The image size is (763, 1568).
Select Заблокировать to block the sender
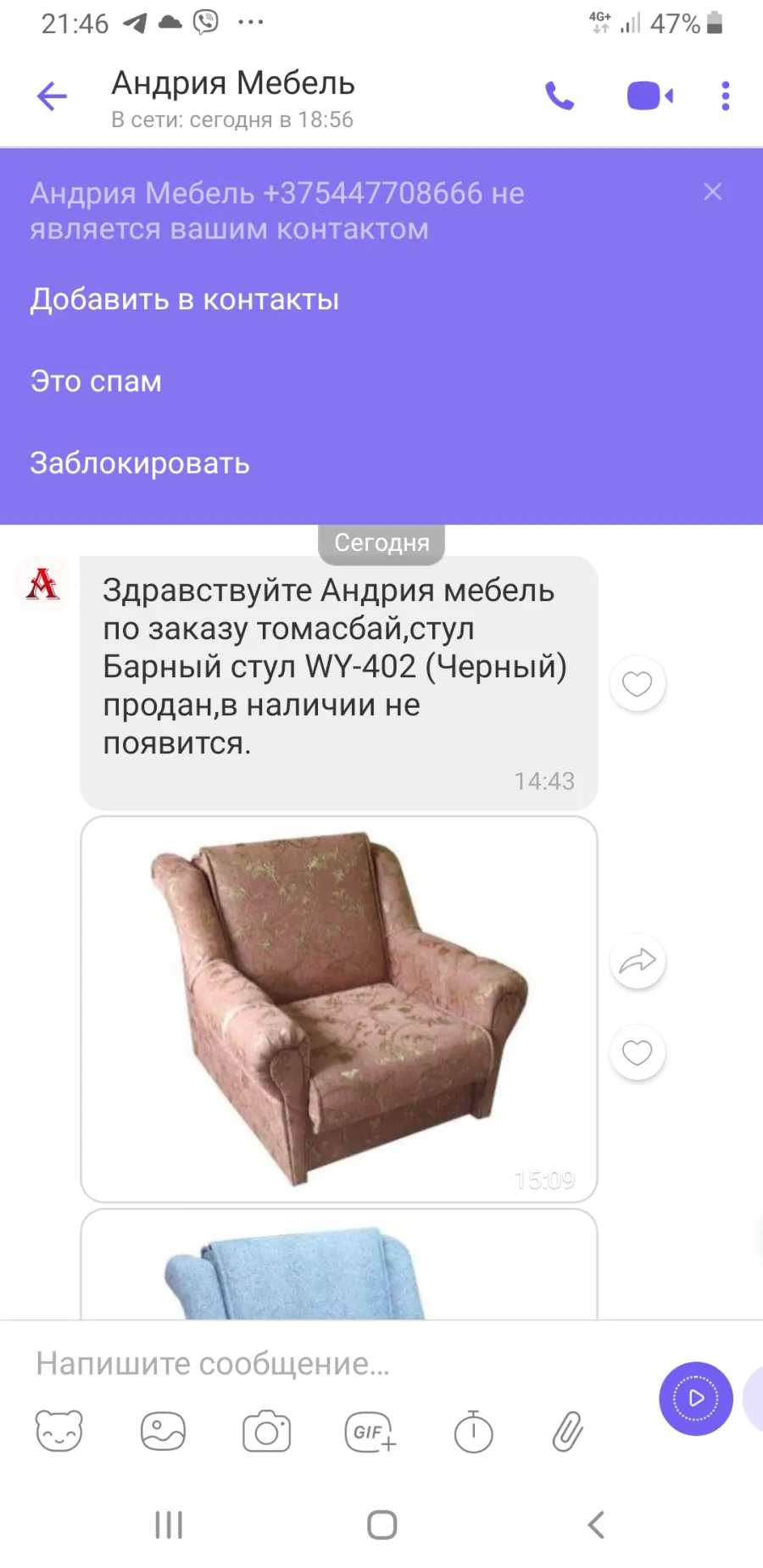140,464
